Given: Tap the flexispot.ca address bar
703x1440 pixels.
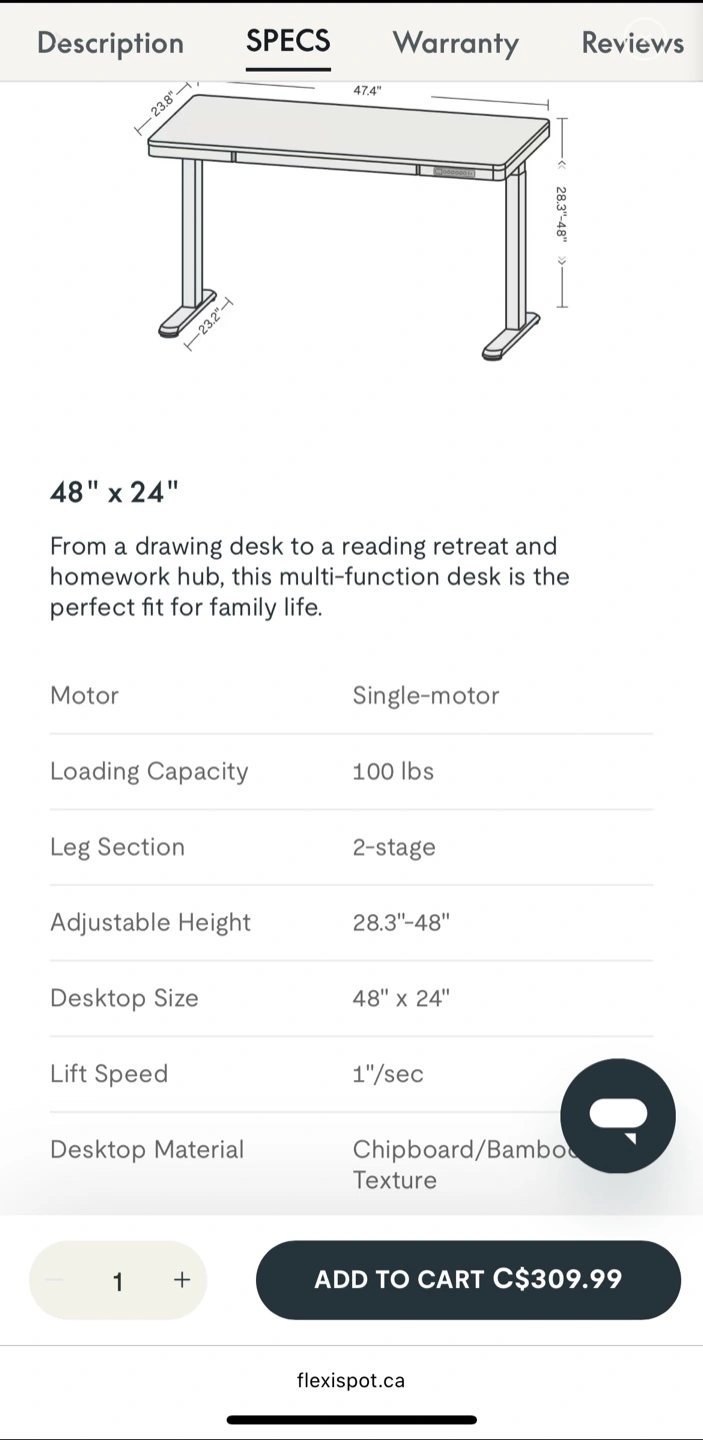Looking at the screenshot, I should click(351, 1380).
